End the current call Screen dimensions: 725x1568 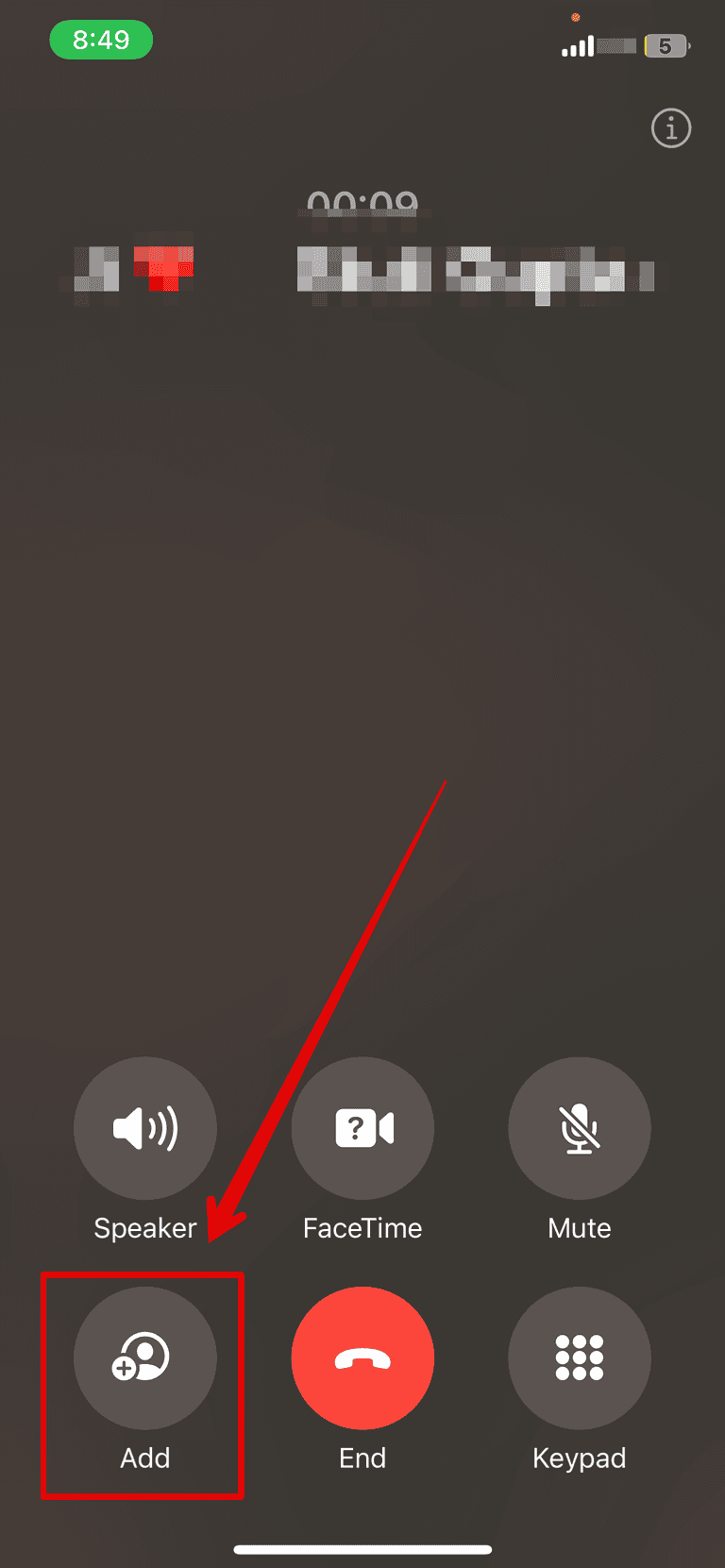coord(362,1357)
